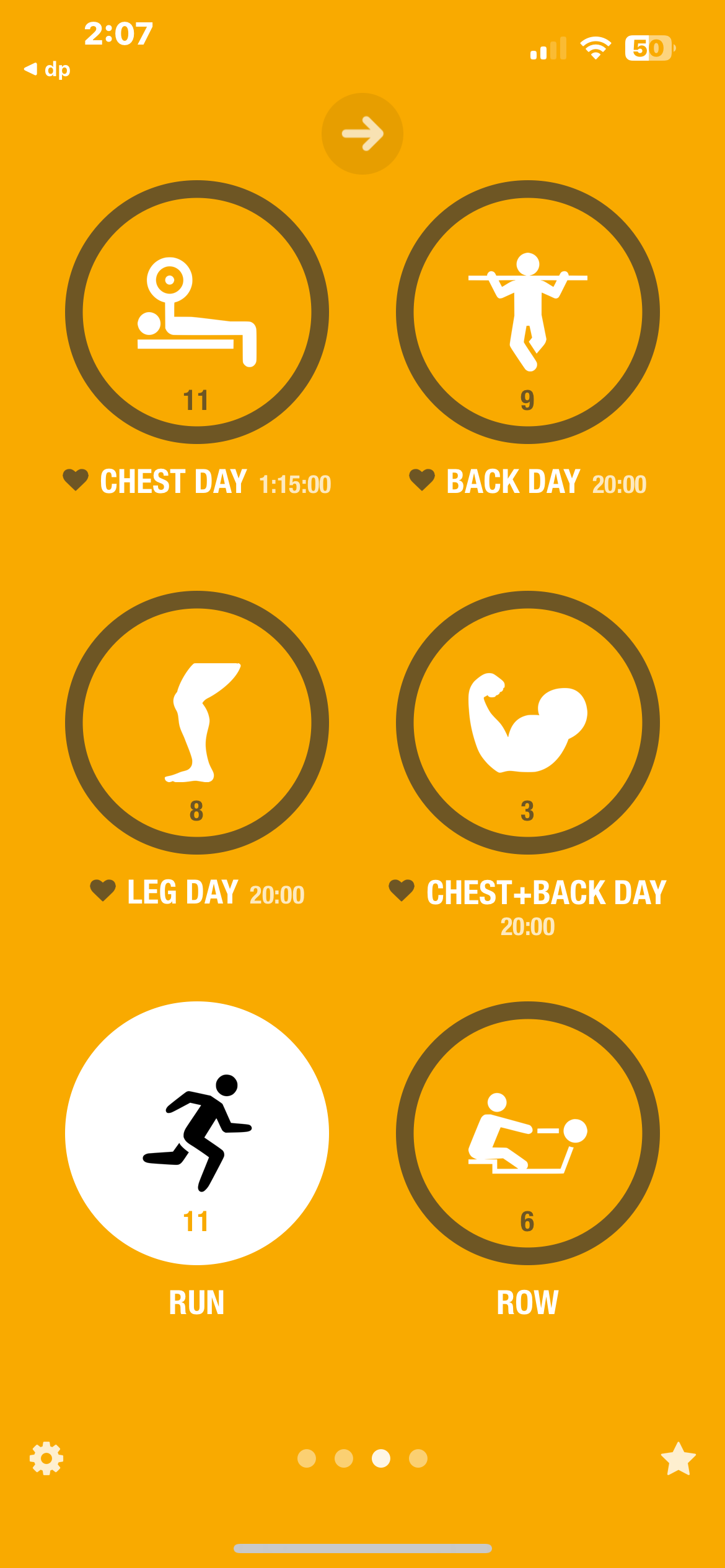Return to the dp app
This screenshot has height=1568, width=725.
pyautogui.click(x=47, y=69)
